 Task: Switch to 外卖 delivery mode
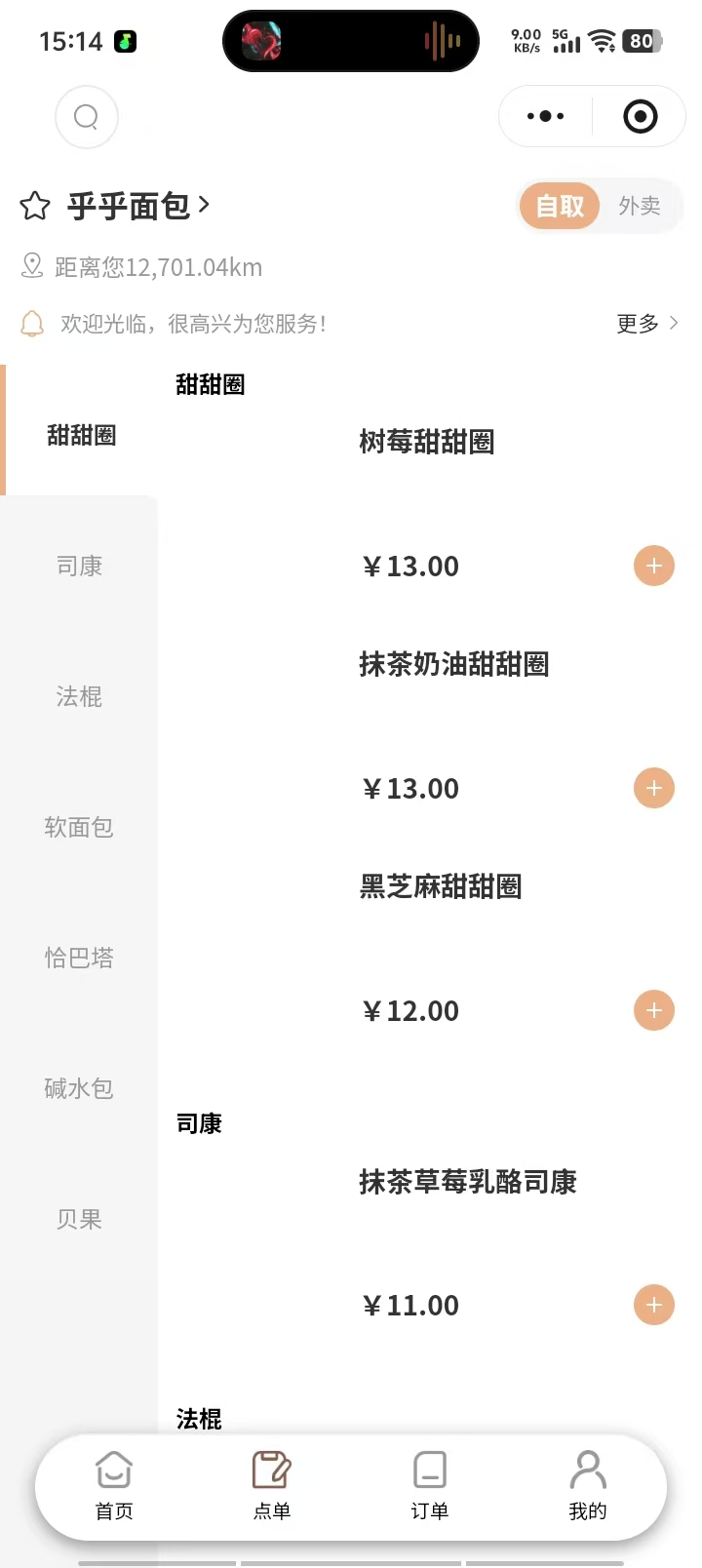pos(640,206)
